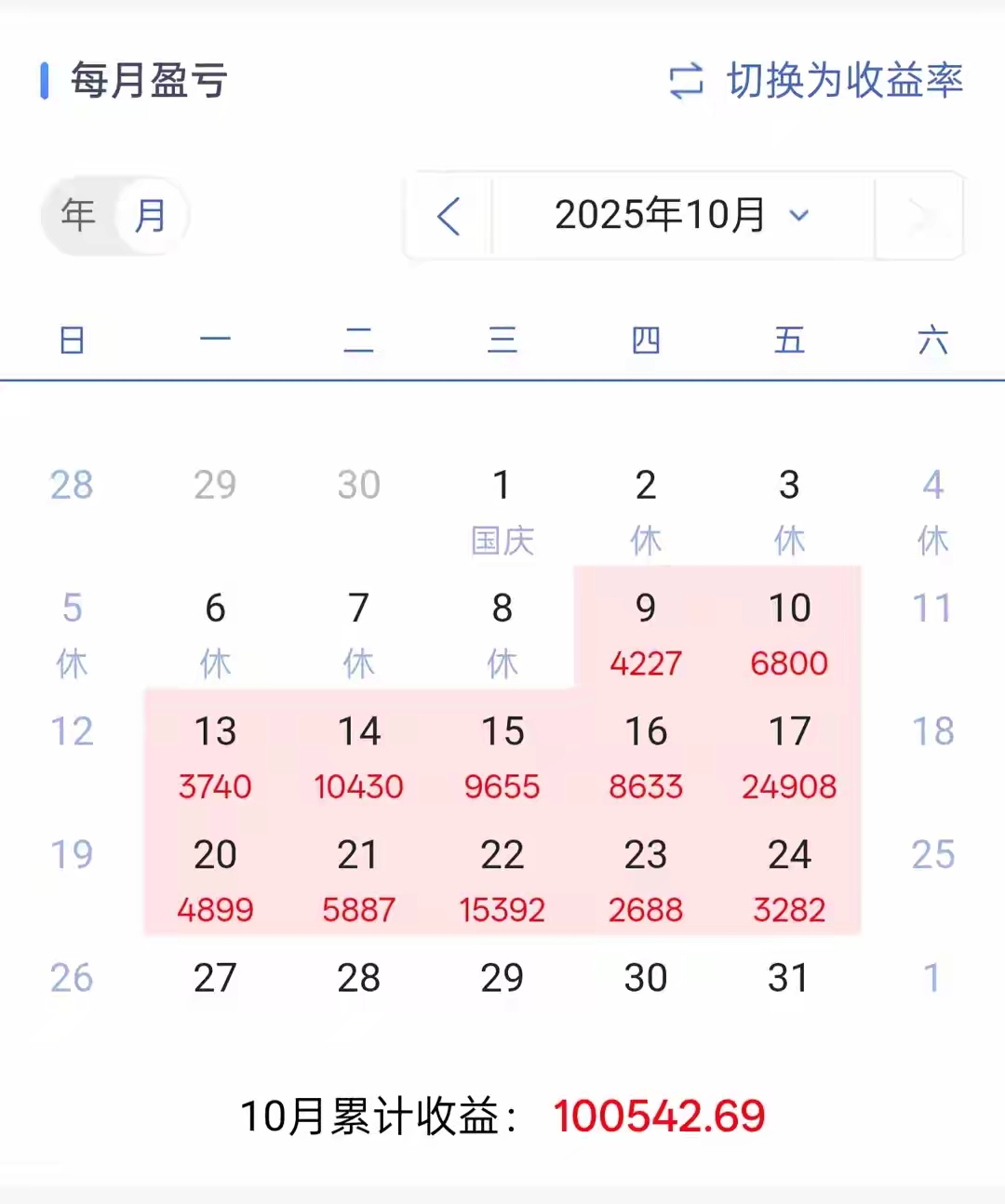
Task: Select the 休 rest day on October 8
Action: (502, 633)
